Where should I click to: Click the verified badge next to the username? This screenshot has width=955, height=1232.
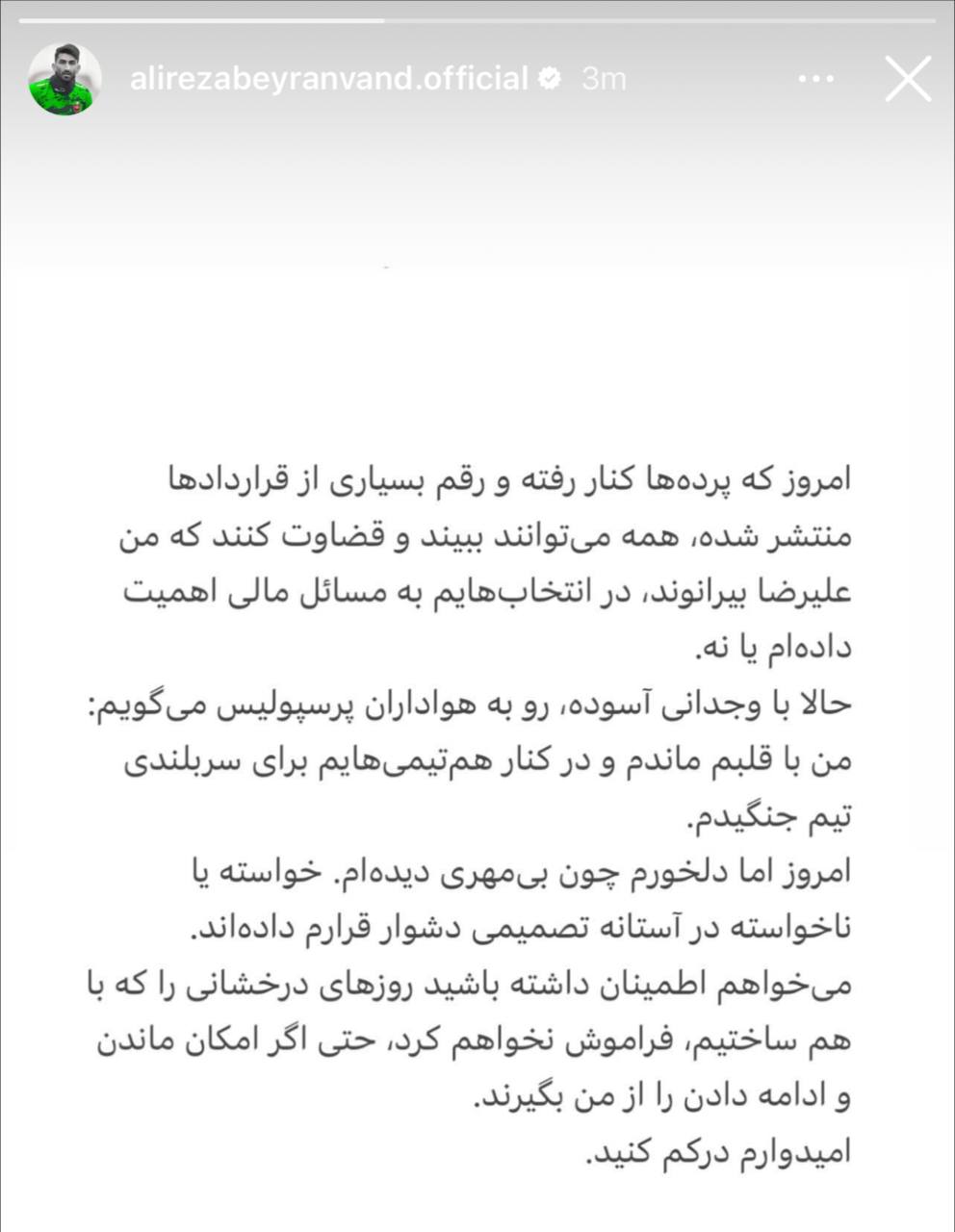[552, 80]
